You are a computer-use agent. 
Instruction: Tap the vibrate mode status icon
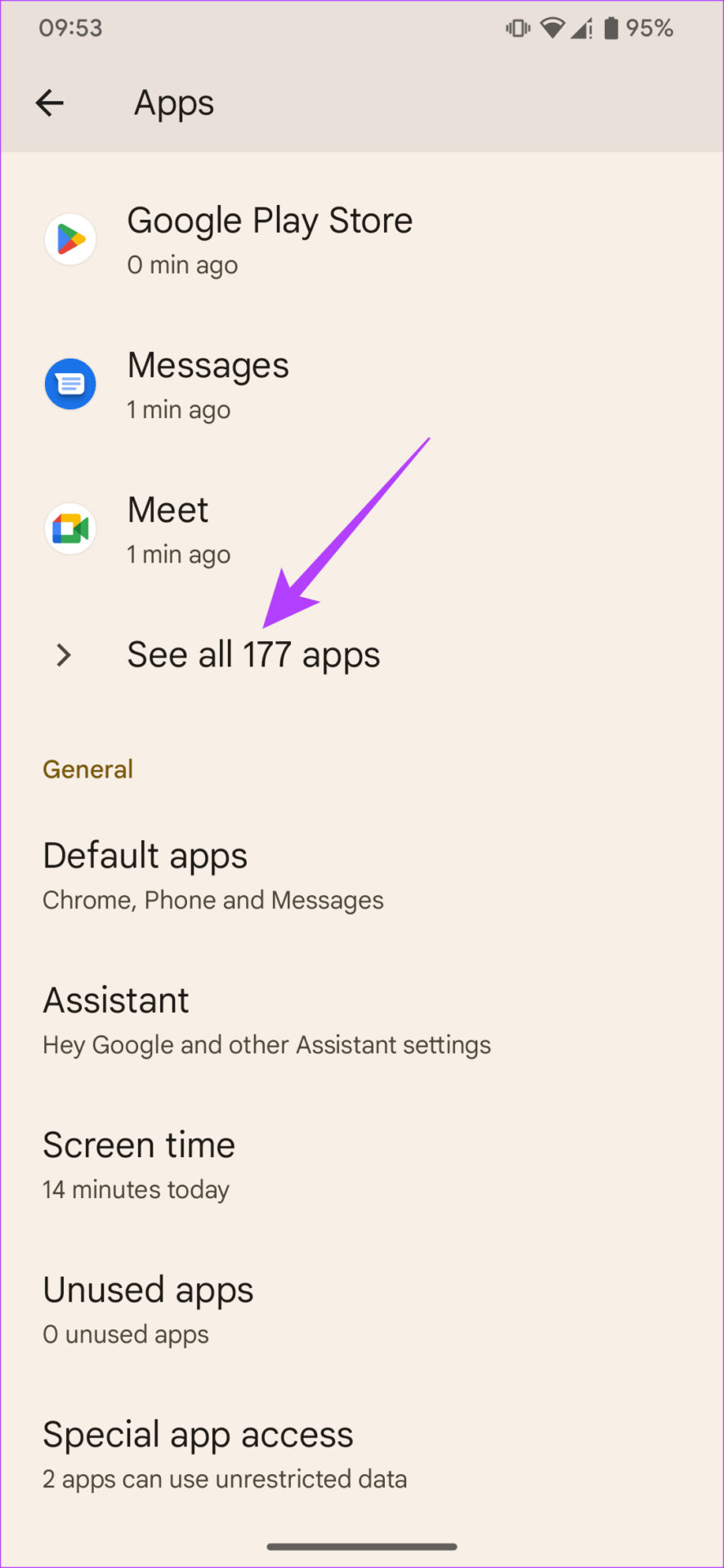(517, 27)
